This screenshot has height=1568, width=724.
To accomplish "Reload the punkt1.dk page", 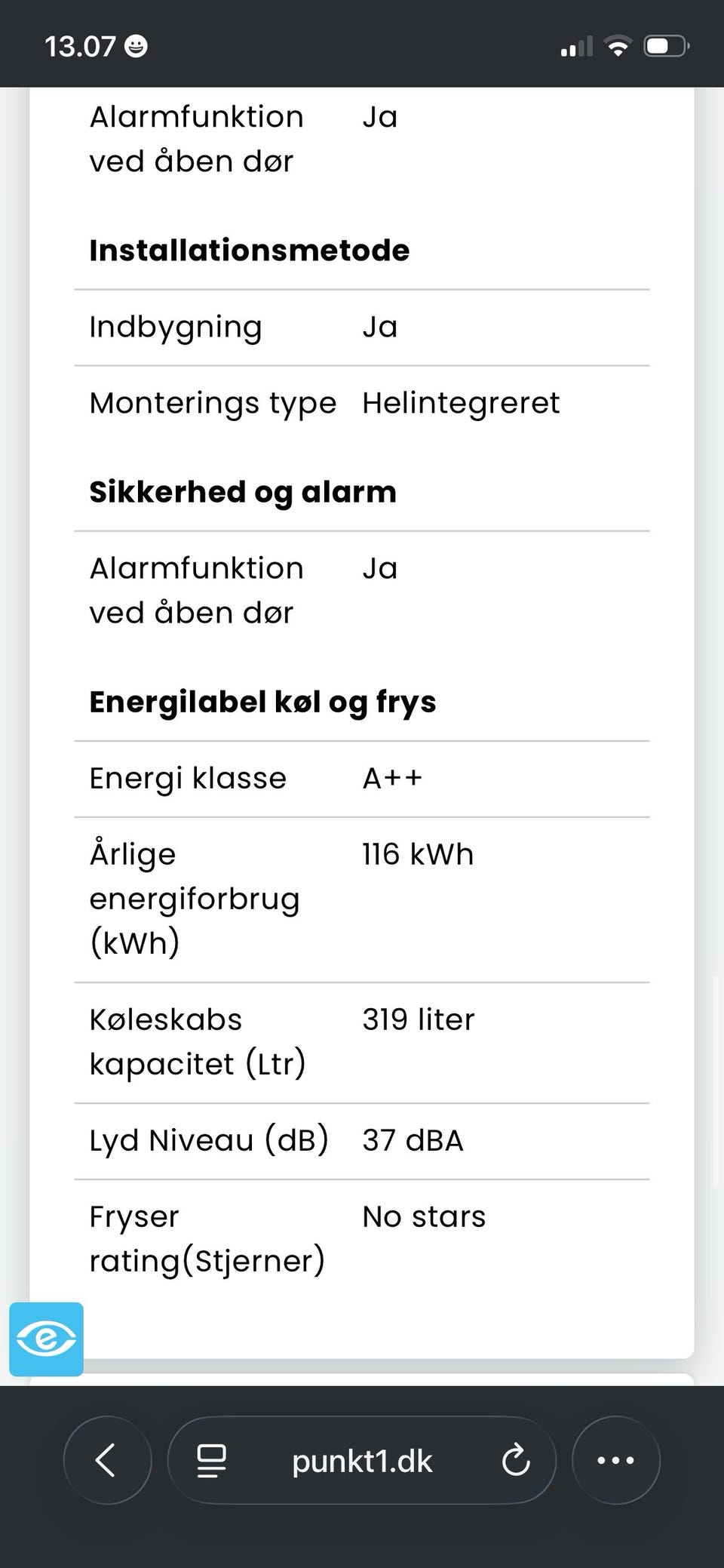I will [x=516, y=1461].
